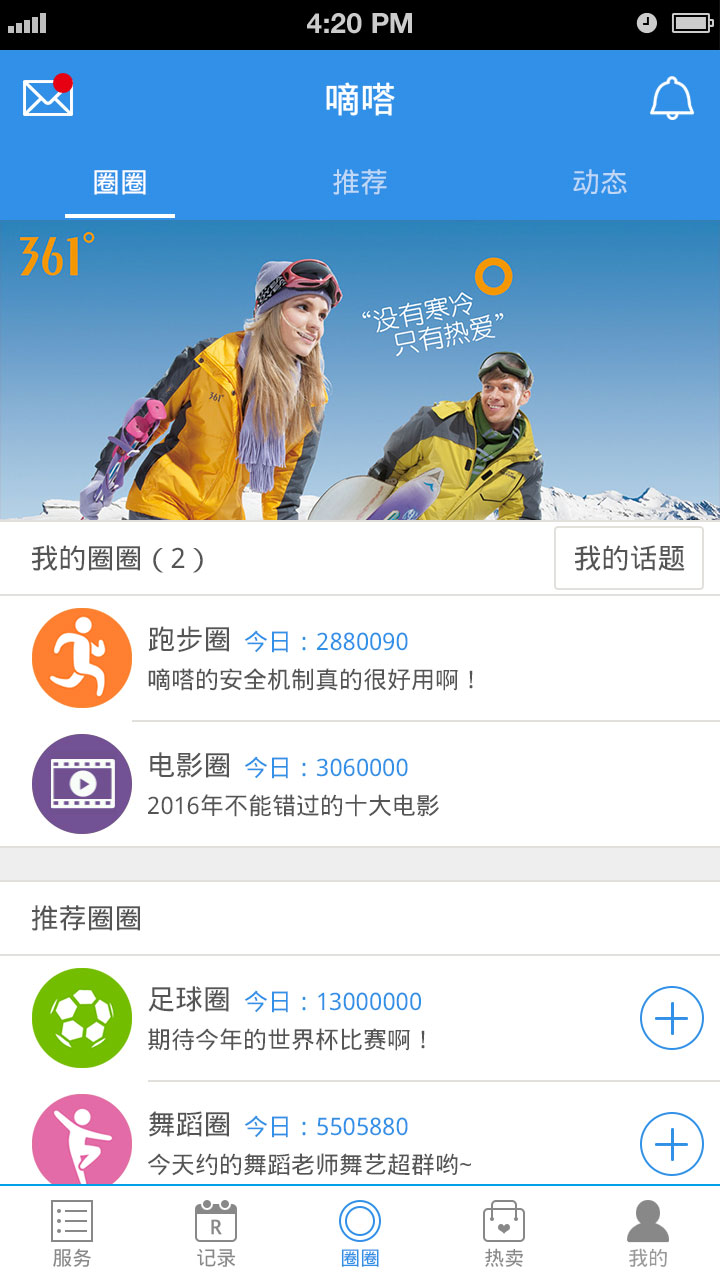The image size is (720, 1280).
Task: Open the mail inbox icon
Action: (48, 97)
